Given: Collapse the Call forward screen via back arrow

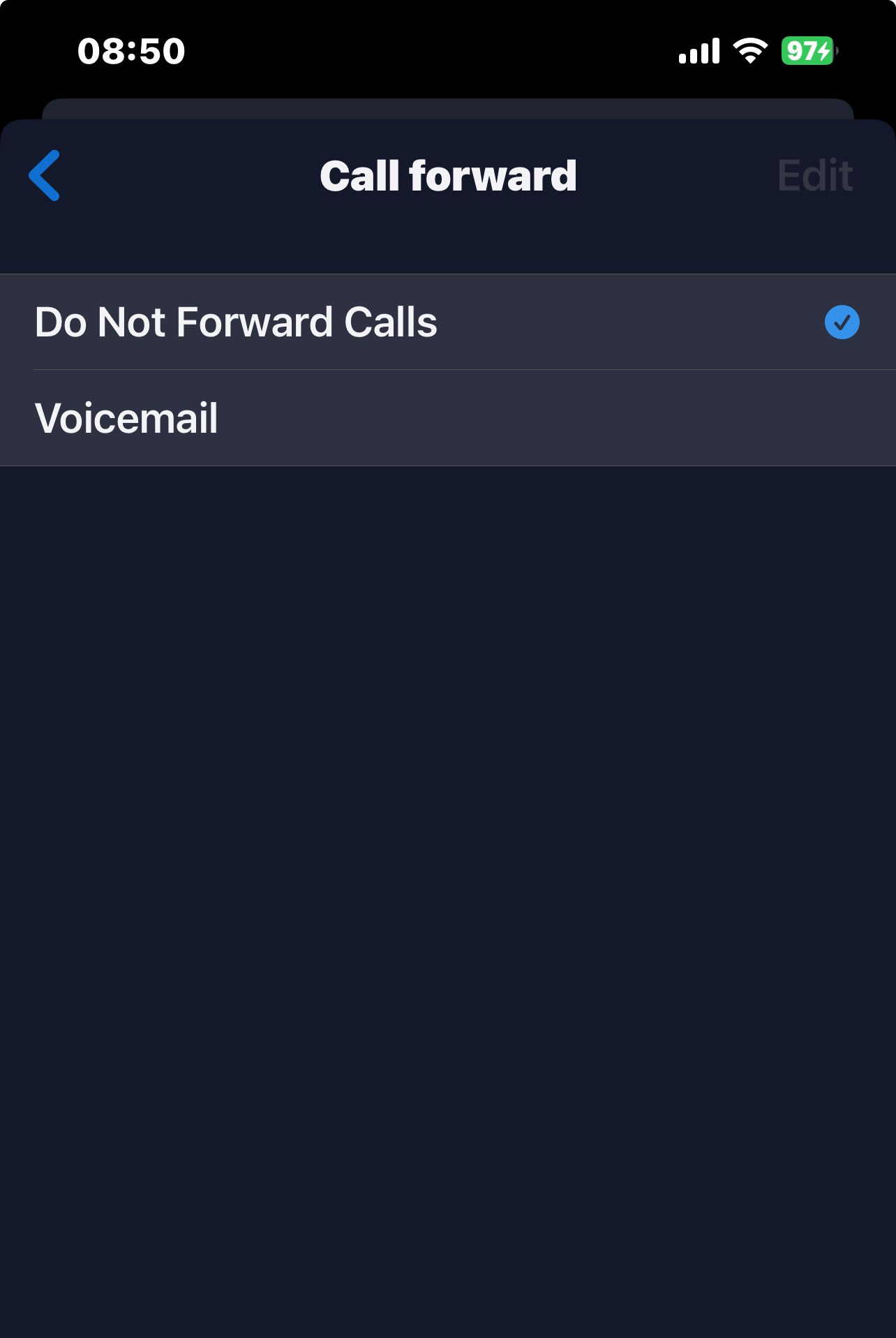Looking at the screenshot, I should click(x=44, y=176).
